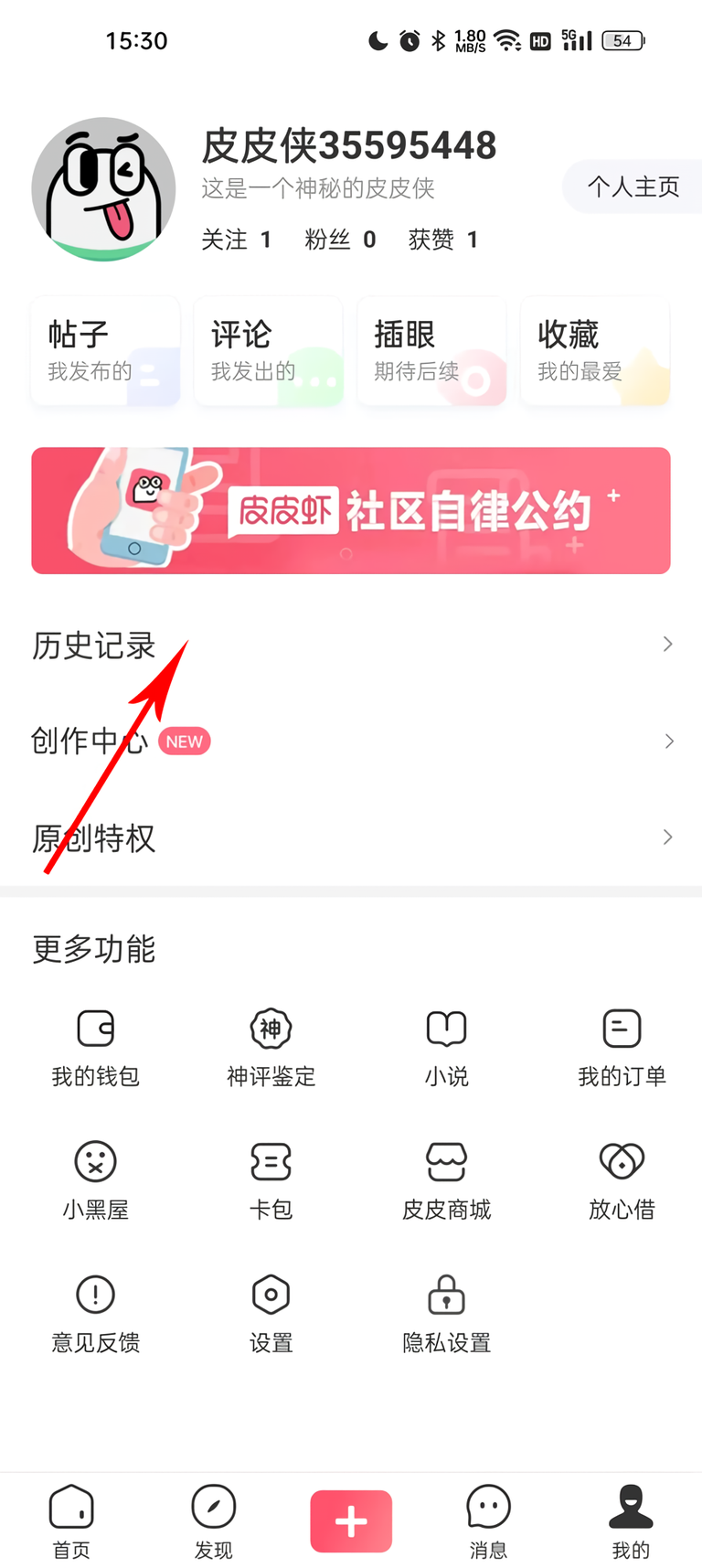
Task: Tap the 社区自律公约 banner
Action: [x=351, y=510]
